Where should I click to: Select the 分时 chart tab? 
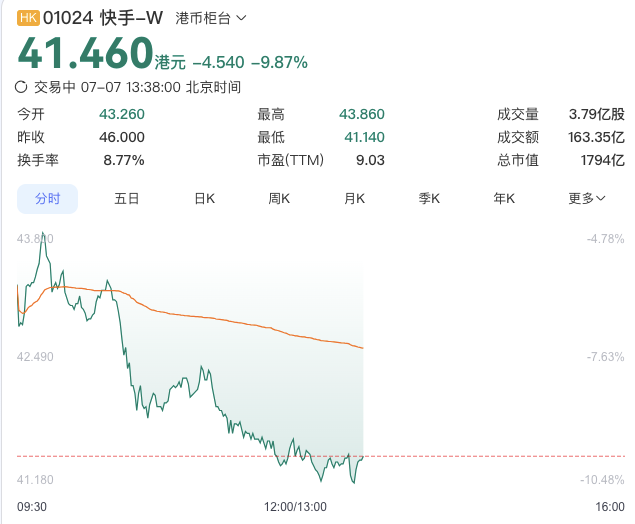[x=47, y=199]
